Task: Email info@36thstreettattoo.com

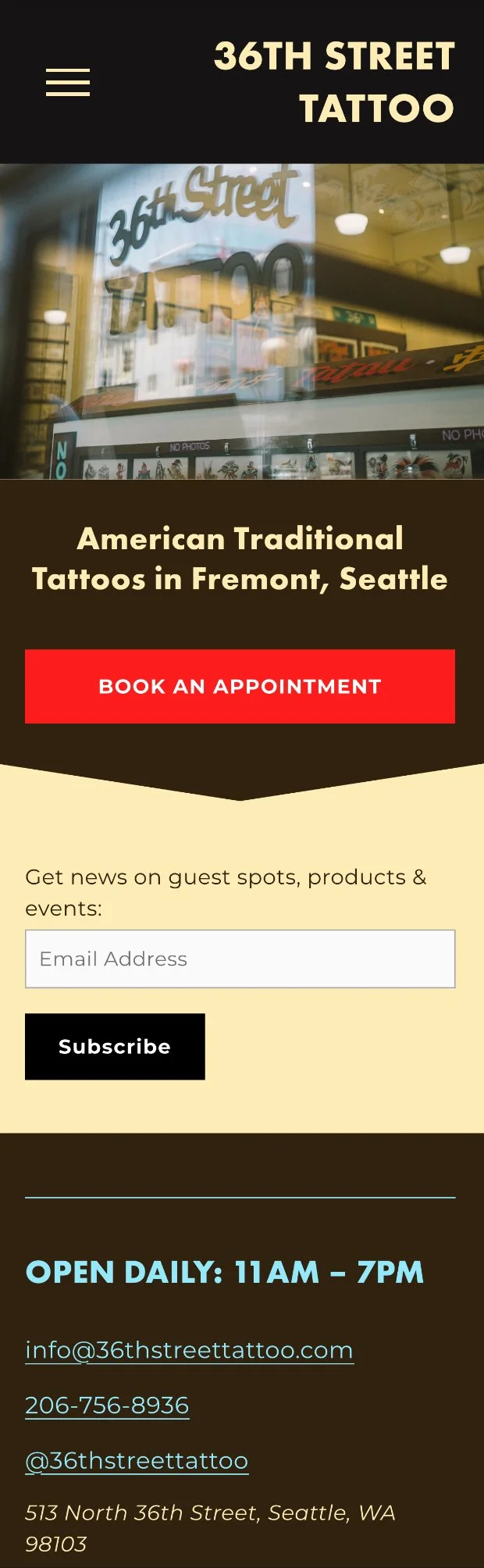Action: (x=189, y=1350)
